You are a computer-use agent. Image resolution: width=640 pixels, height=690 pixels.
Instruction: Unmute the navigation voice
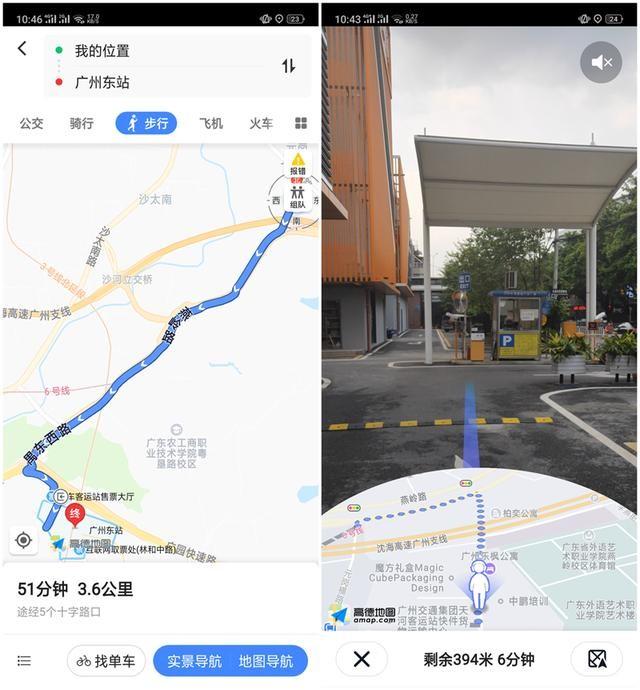pyautogui.click(x=601, y=62)
